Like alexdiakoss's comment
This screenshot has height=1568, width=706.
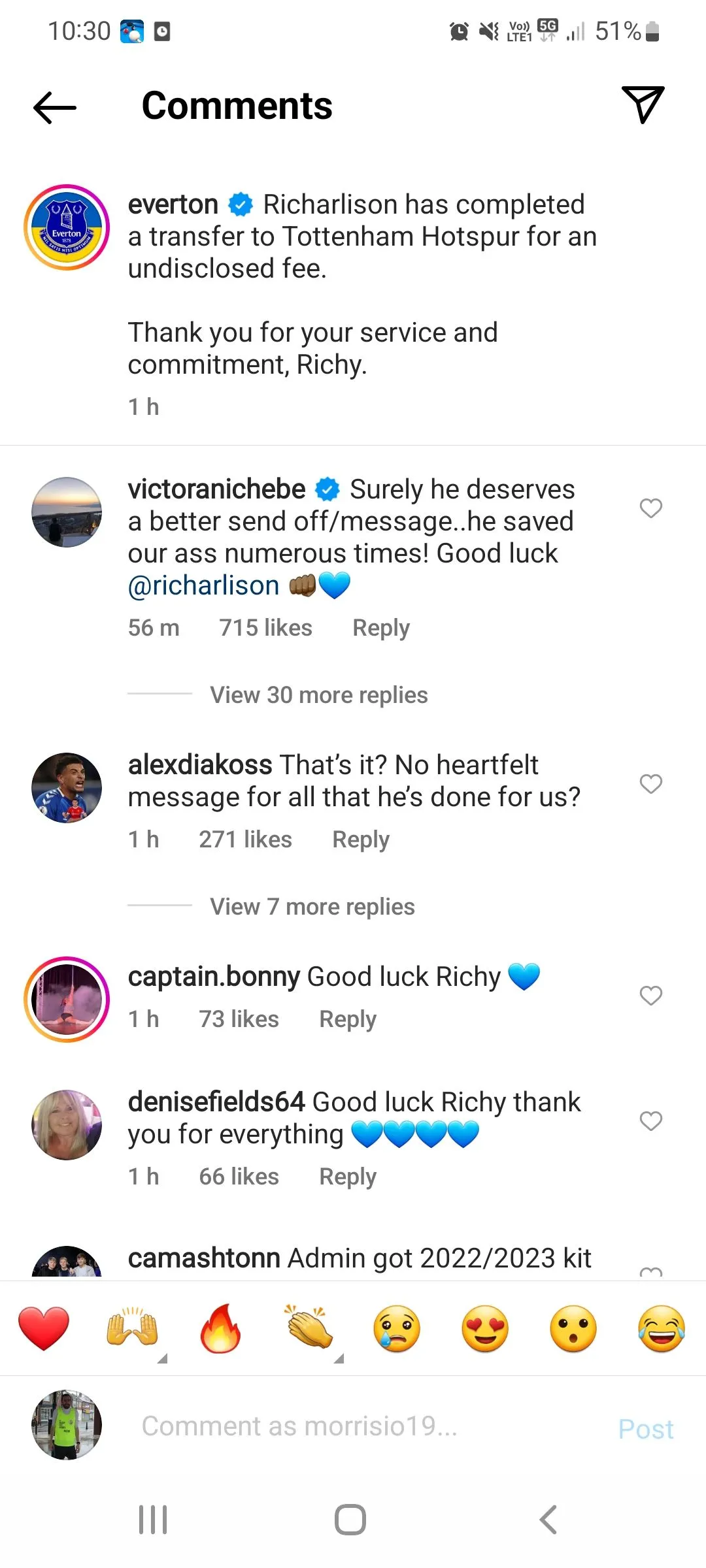[x=650, y=783]
